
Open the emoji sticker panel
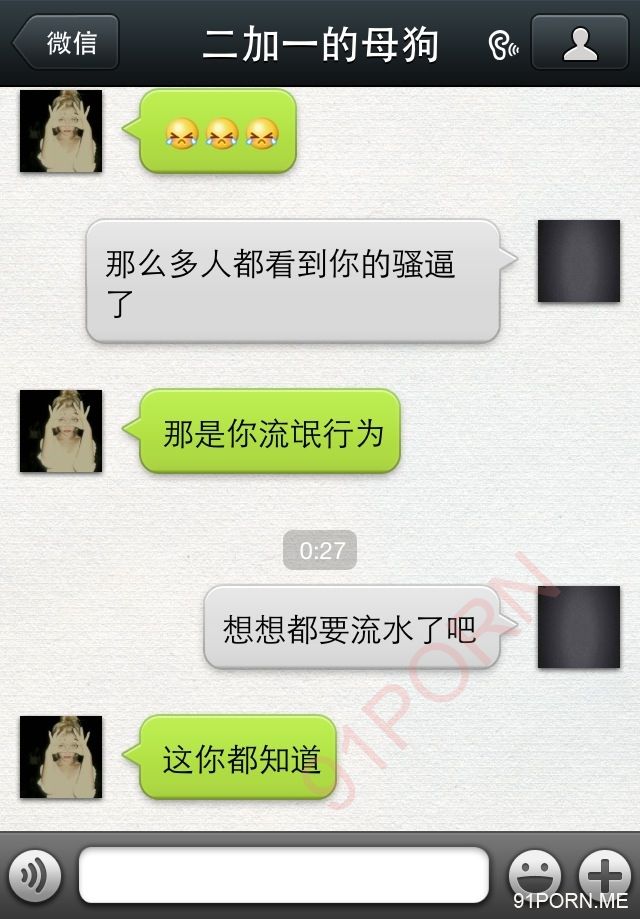[535, 875]
